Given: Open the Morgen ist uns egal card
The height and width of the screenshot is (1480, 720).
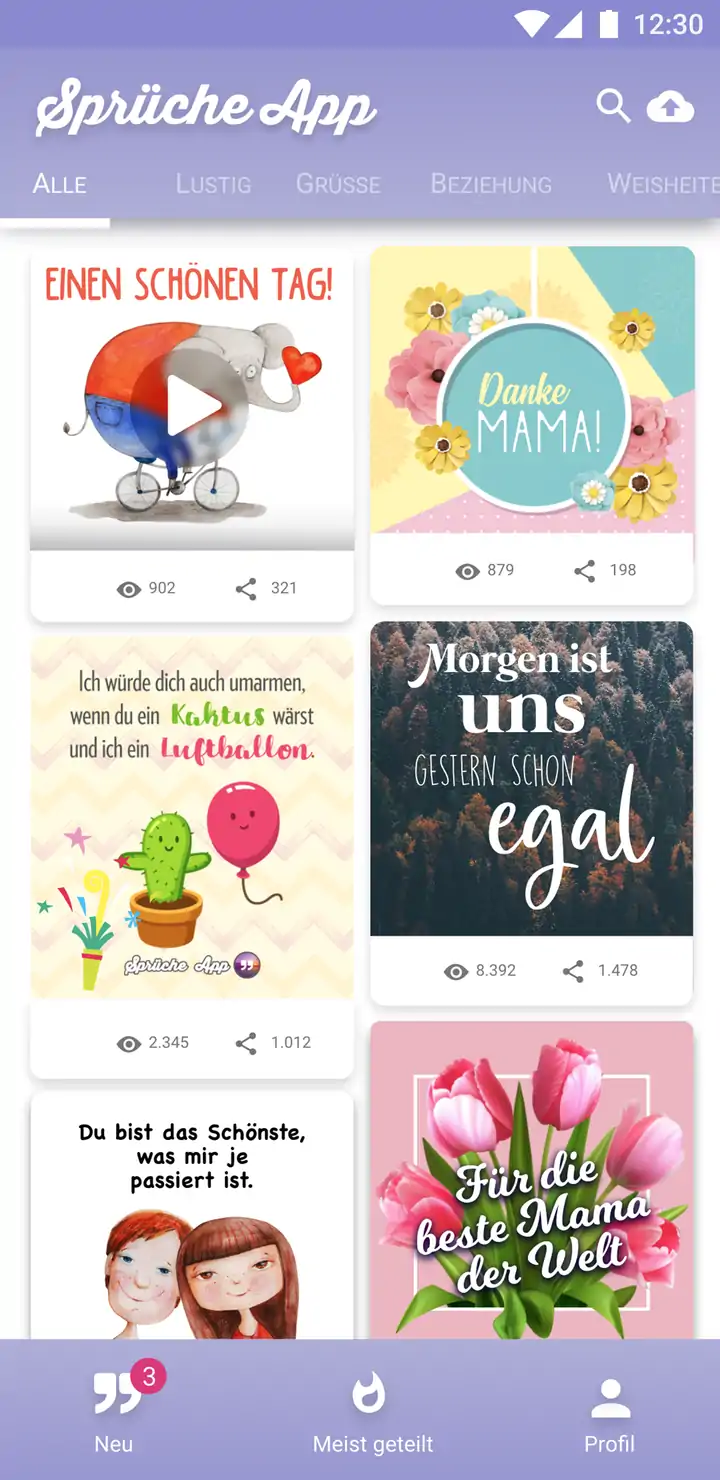Looking at the screenshot, I should pos(532,778).
